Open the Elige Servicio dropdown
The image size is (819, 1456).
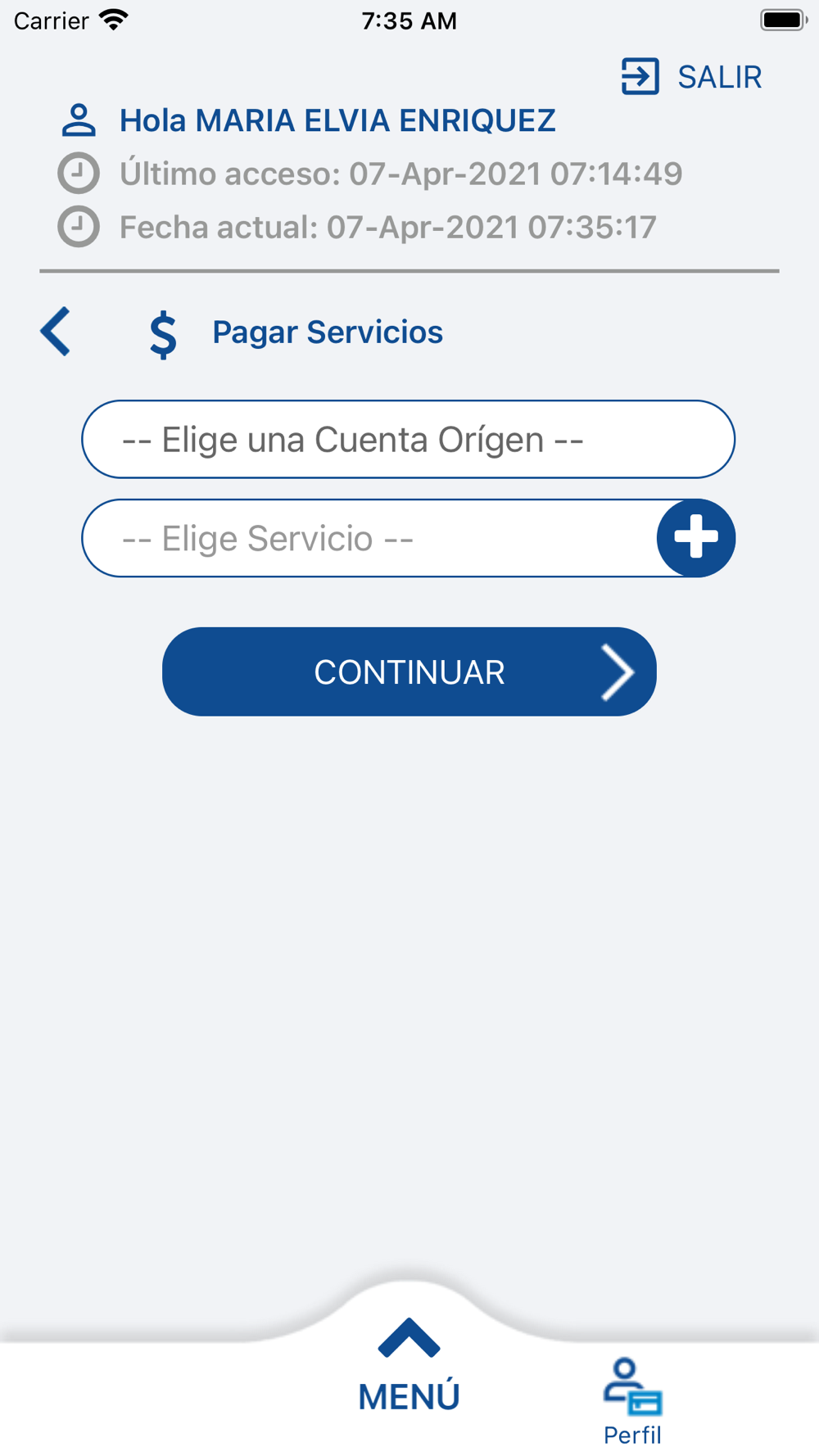tap(369, 538)
